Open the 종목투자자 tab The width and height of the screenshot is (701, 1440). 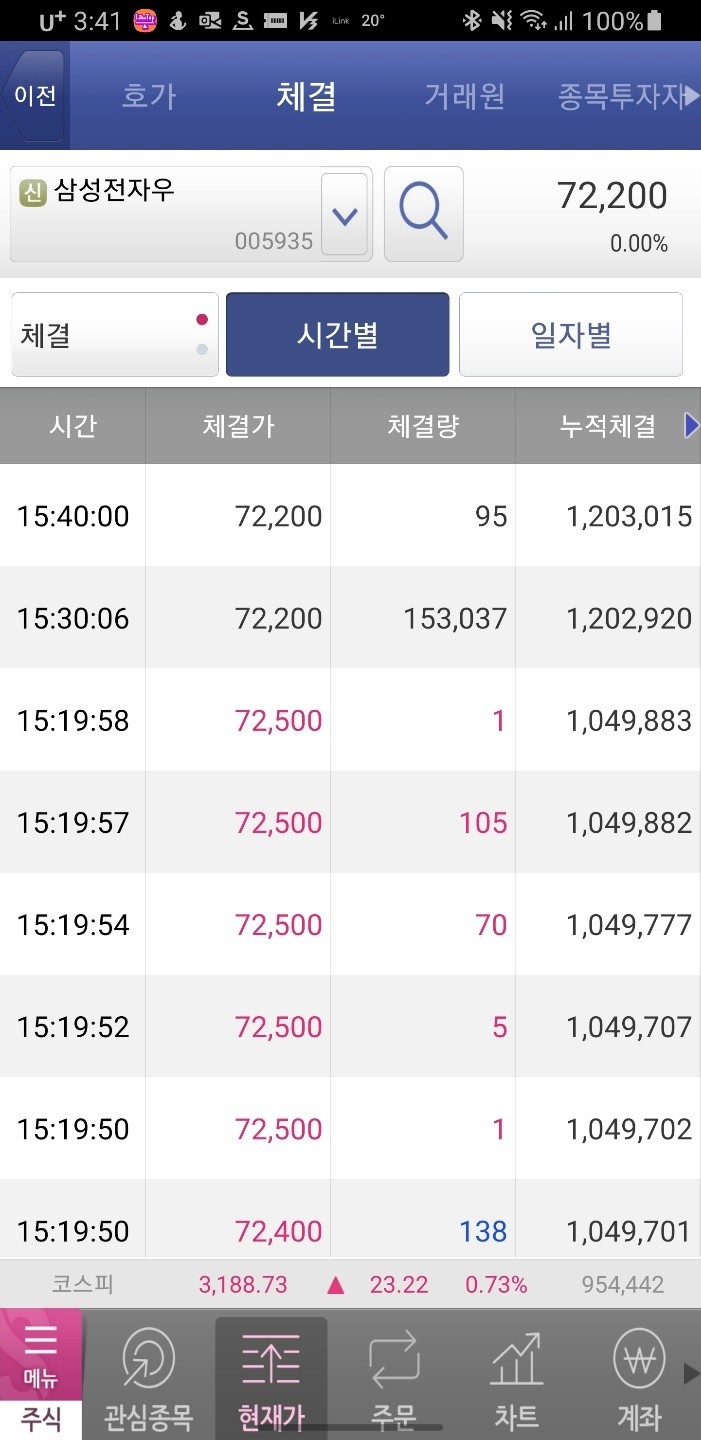(x=627, y=96)
